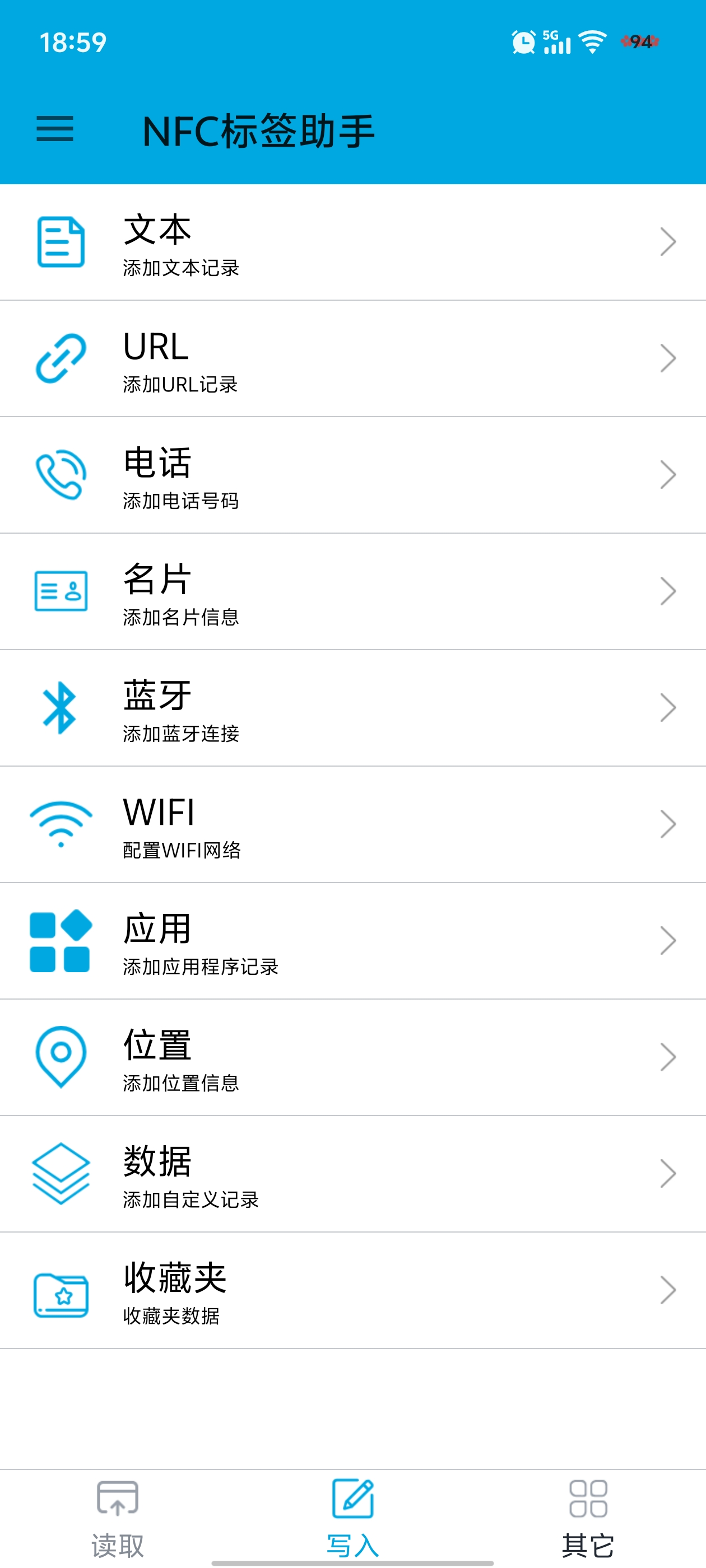
Task: Open the hamburger drawer menu
Action: 55,129
